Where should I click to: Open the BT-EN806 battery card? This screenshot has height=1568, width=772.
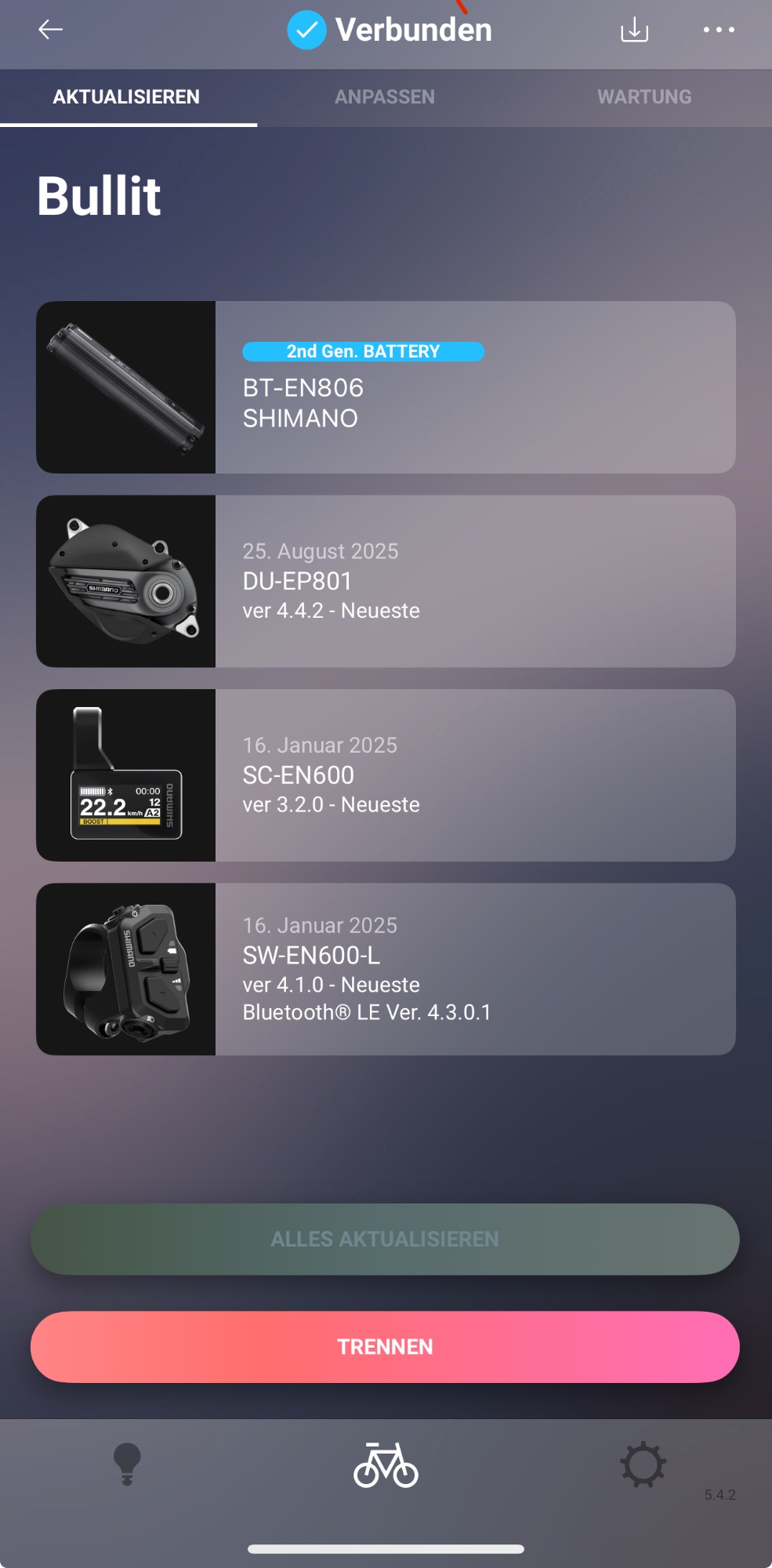[386, 387]
